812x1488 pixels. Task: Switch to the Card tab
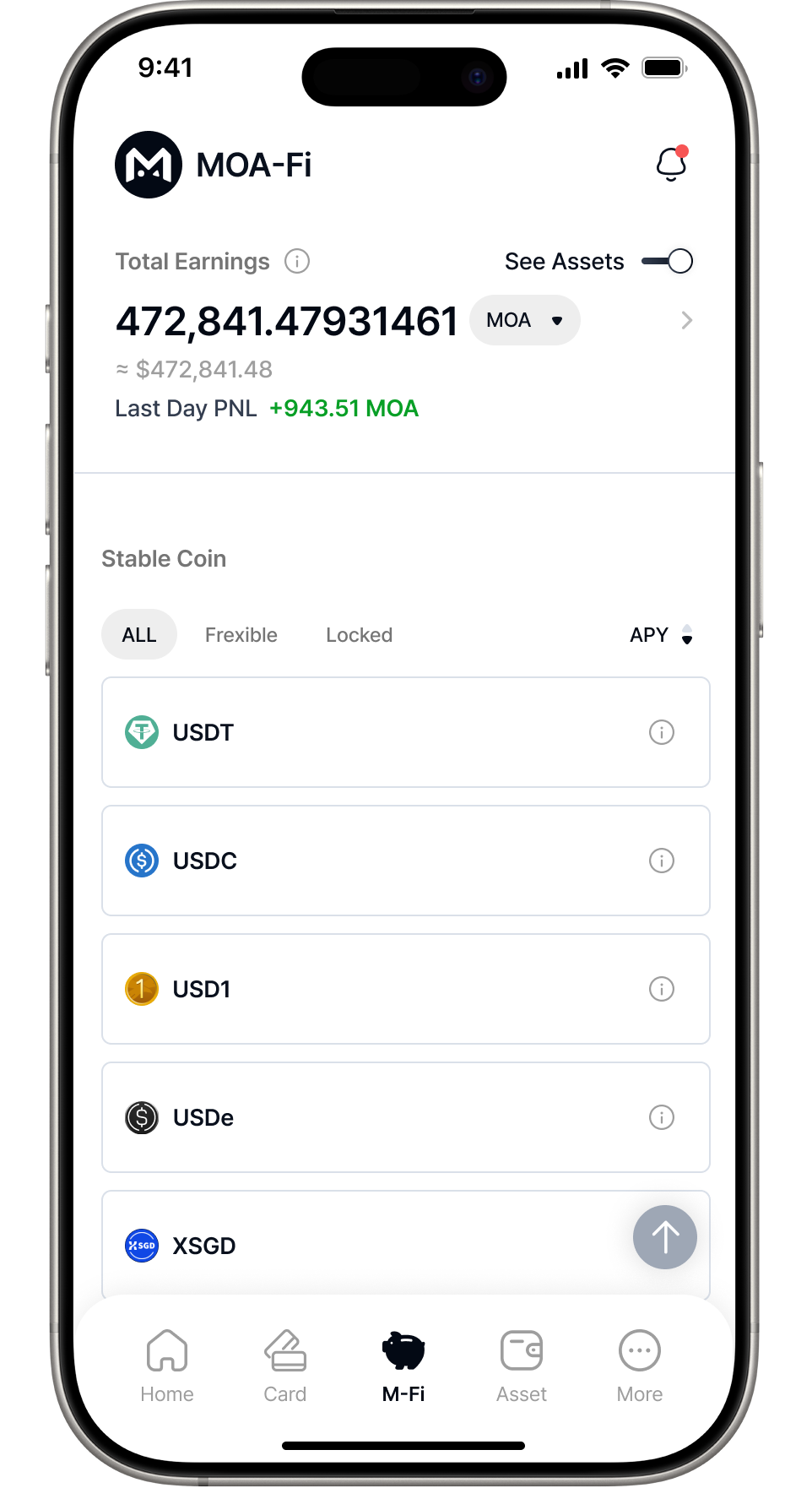(x=285, y=1366)
